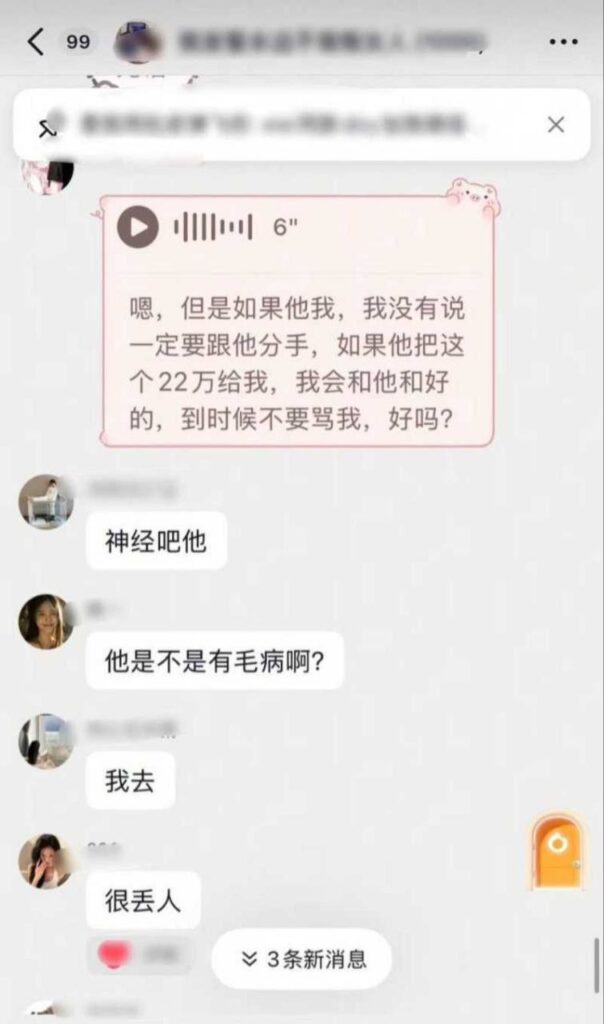Open avatar next to 我去 message

[x=46, y=741]
